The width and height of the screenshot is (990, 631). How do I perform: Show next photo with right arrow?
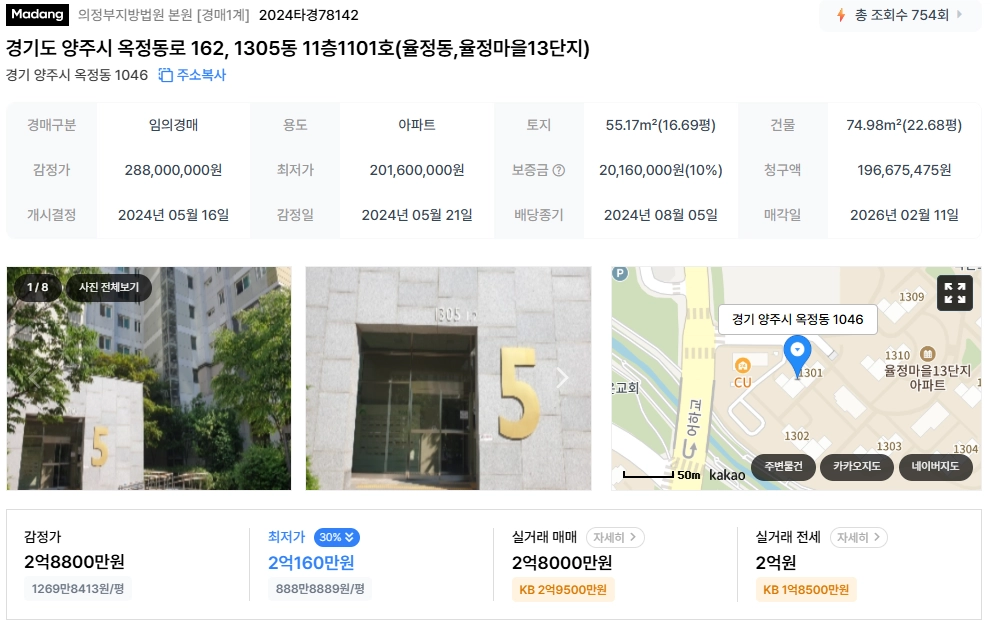coord(562,378)
